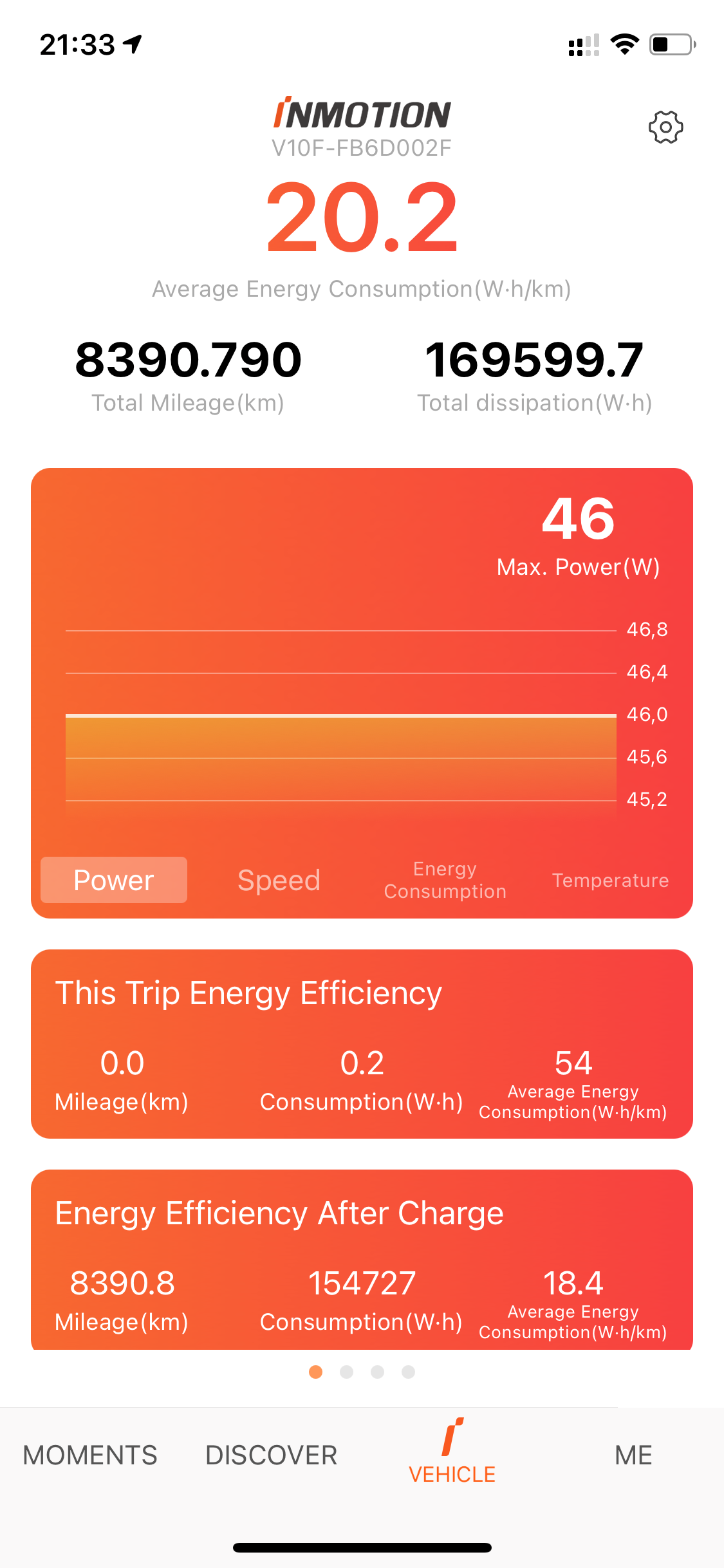This screenshot has width=724, height=1568.
Task: Open the Discover tab
Action: pos(271,1455)
